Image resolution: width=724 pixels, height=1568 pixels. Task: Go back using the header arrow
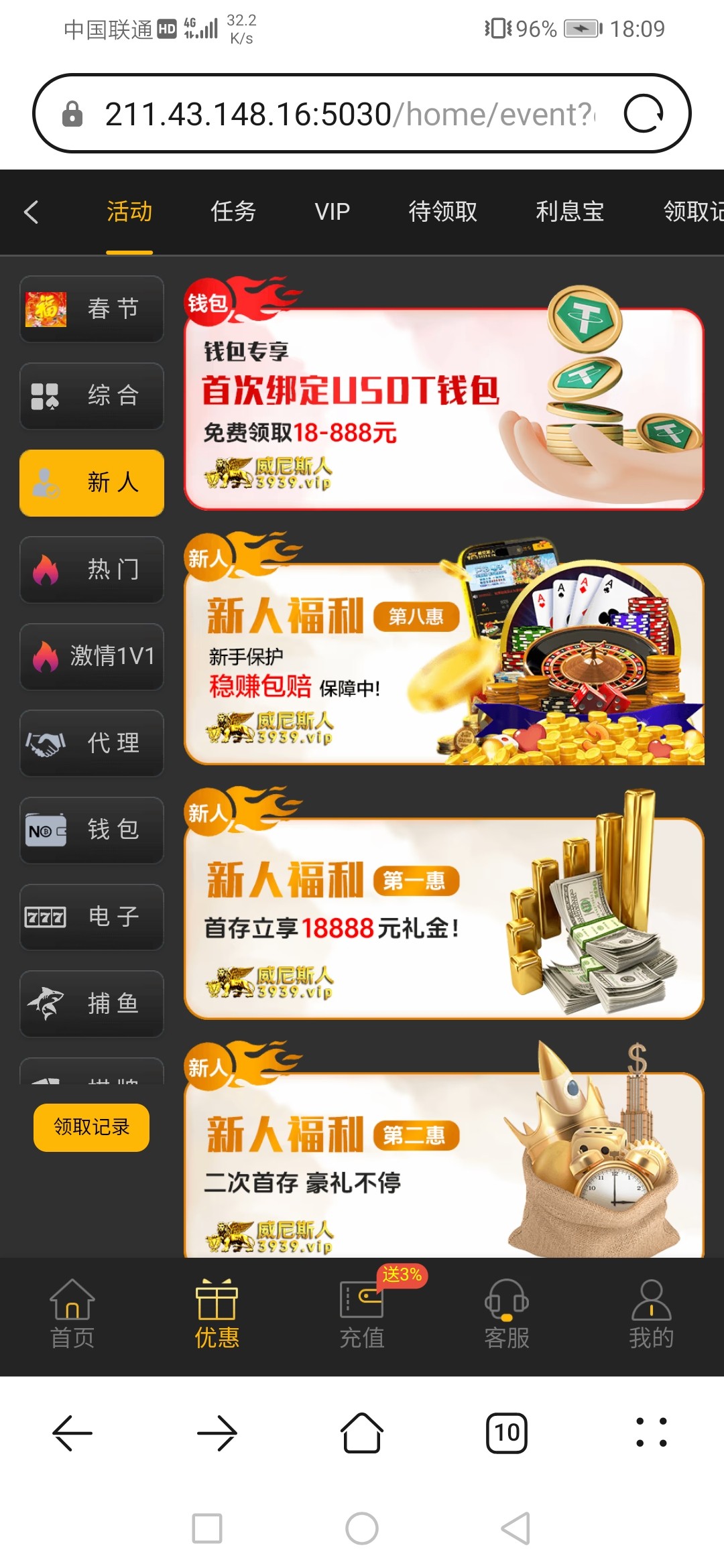31,212
